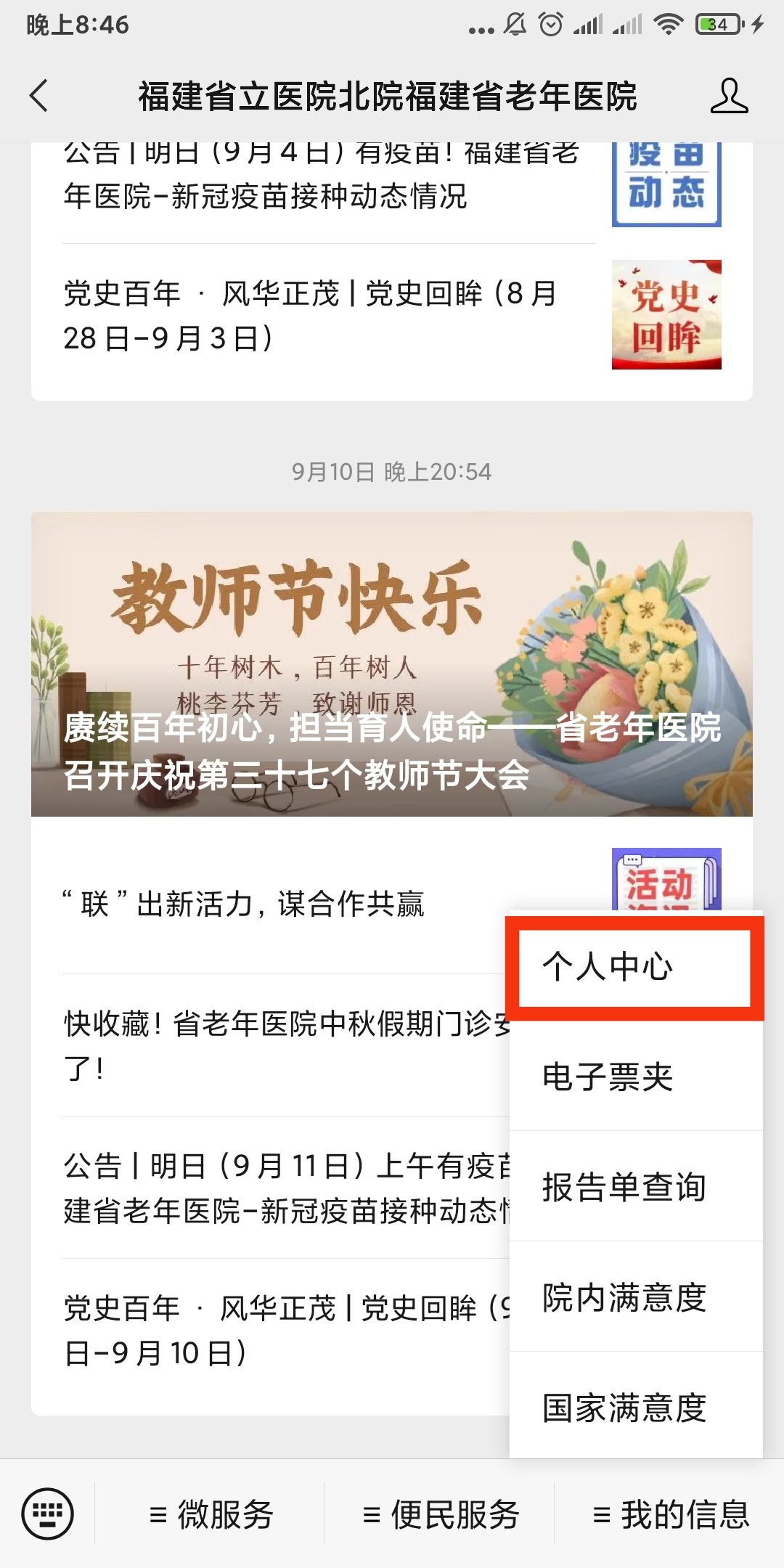Choose 院内满意度 in the popup menu

(x=634, y=1297)
